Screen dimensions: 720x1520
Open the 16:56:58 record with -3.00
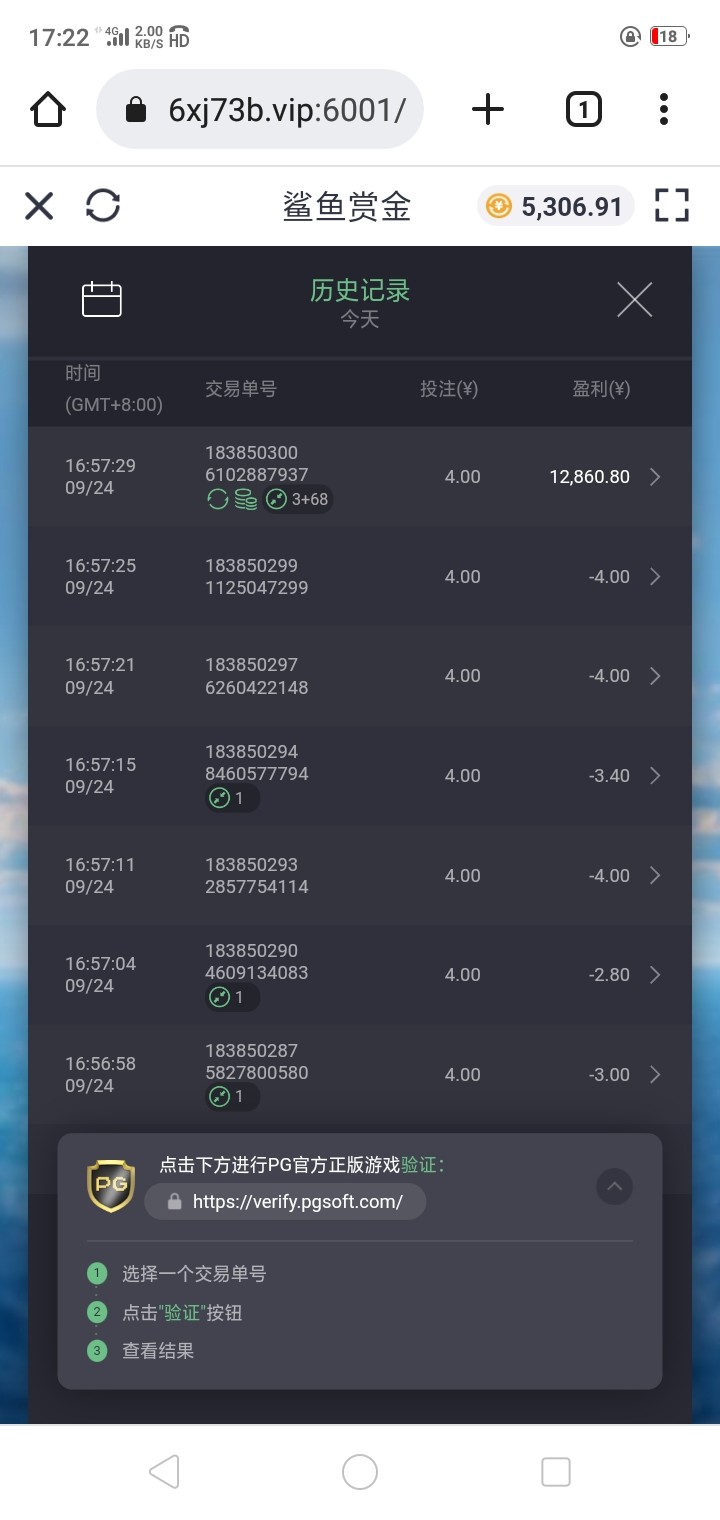click(360, 1075)
